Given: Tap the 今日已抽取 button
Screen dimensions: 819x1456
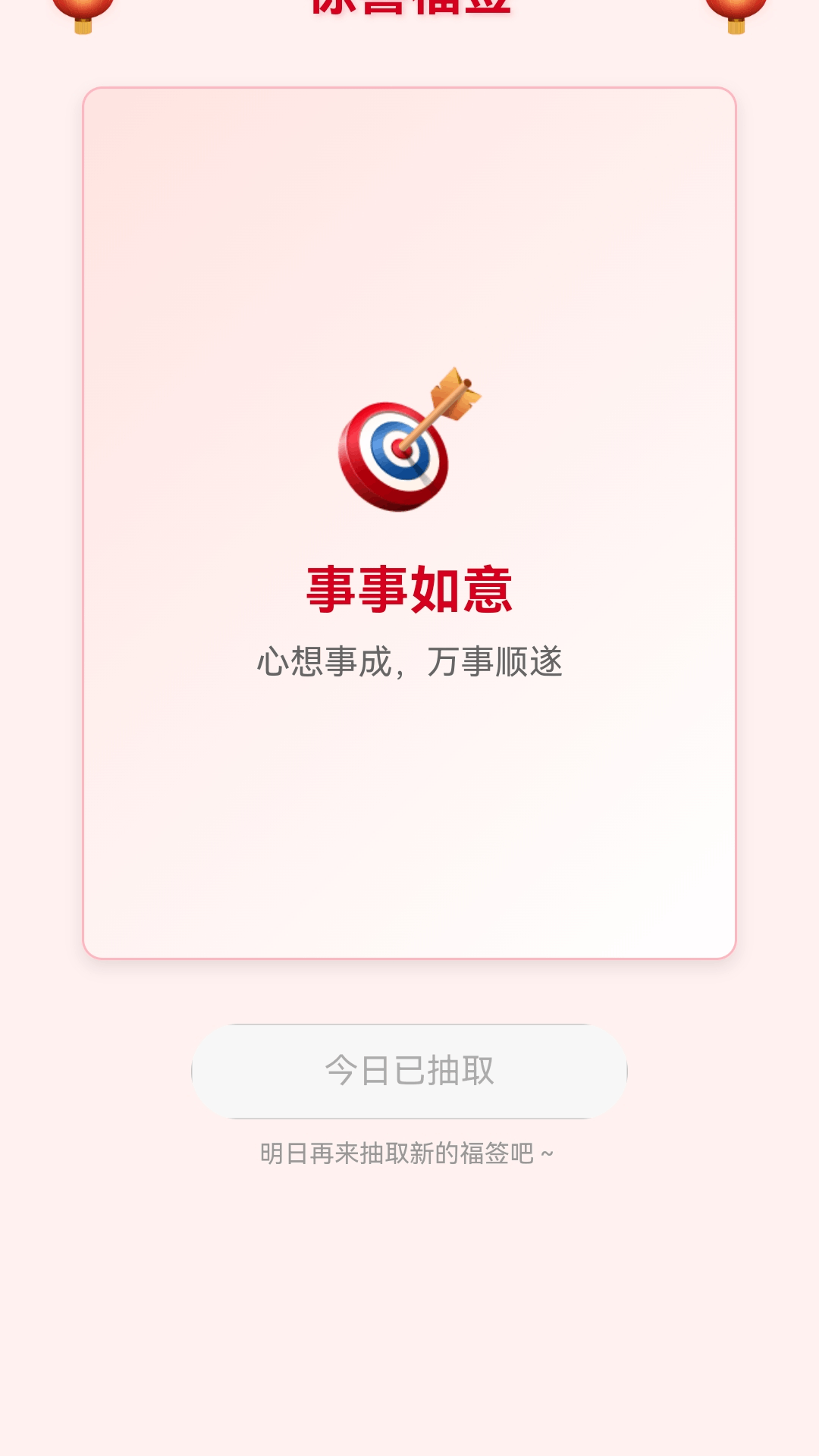Looking at the screenshot, I should (409, 1071).
